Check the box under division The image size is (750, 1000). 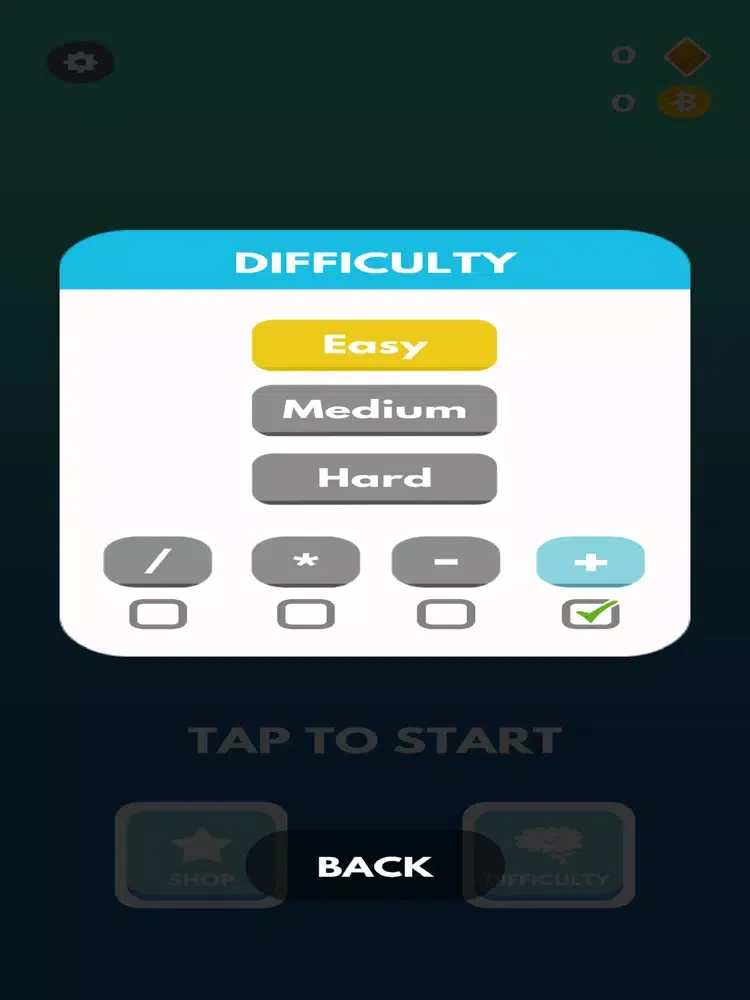pyautogui.click(x=157, y=614)
